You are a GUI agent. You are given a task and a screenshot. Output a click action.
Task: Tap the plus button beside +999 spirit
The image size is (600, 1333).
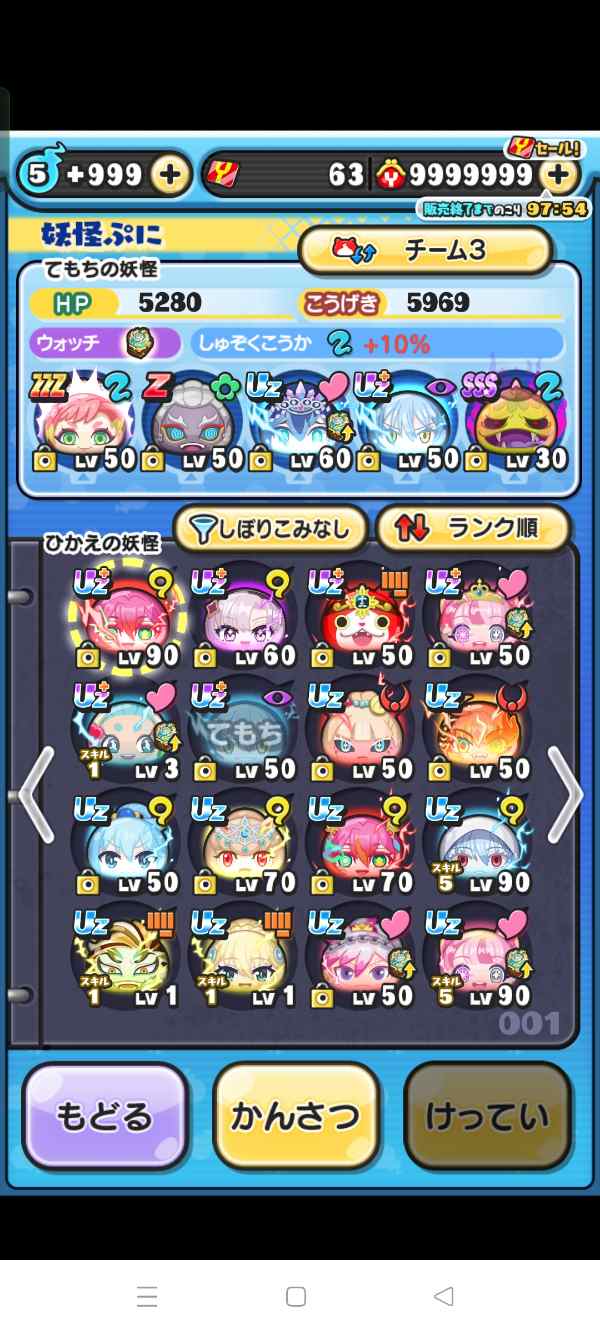click(x=170, y=175)
